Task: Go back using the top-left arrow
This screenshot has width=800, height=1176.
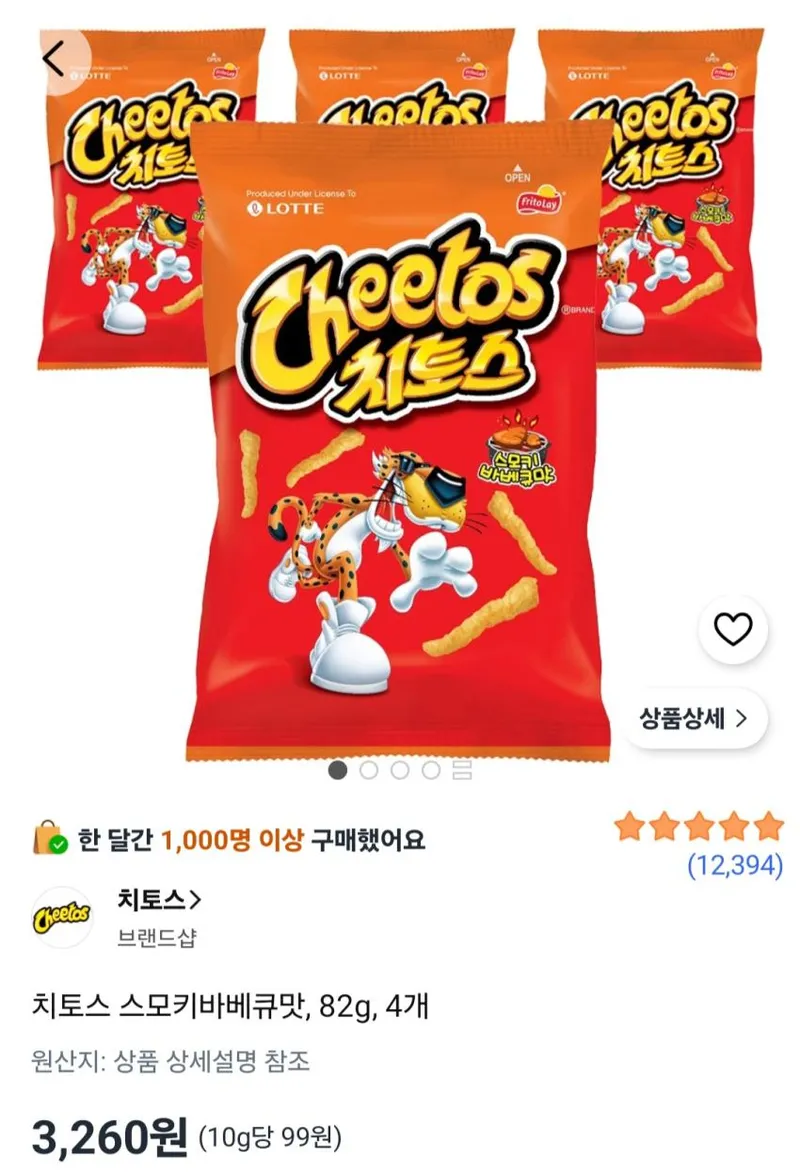Action: click(54, 58)
